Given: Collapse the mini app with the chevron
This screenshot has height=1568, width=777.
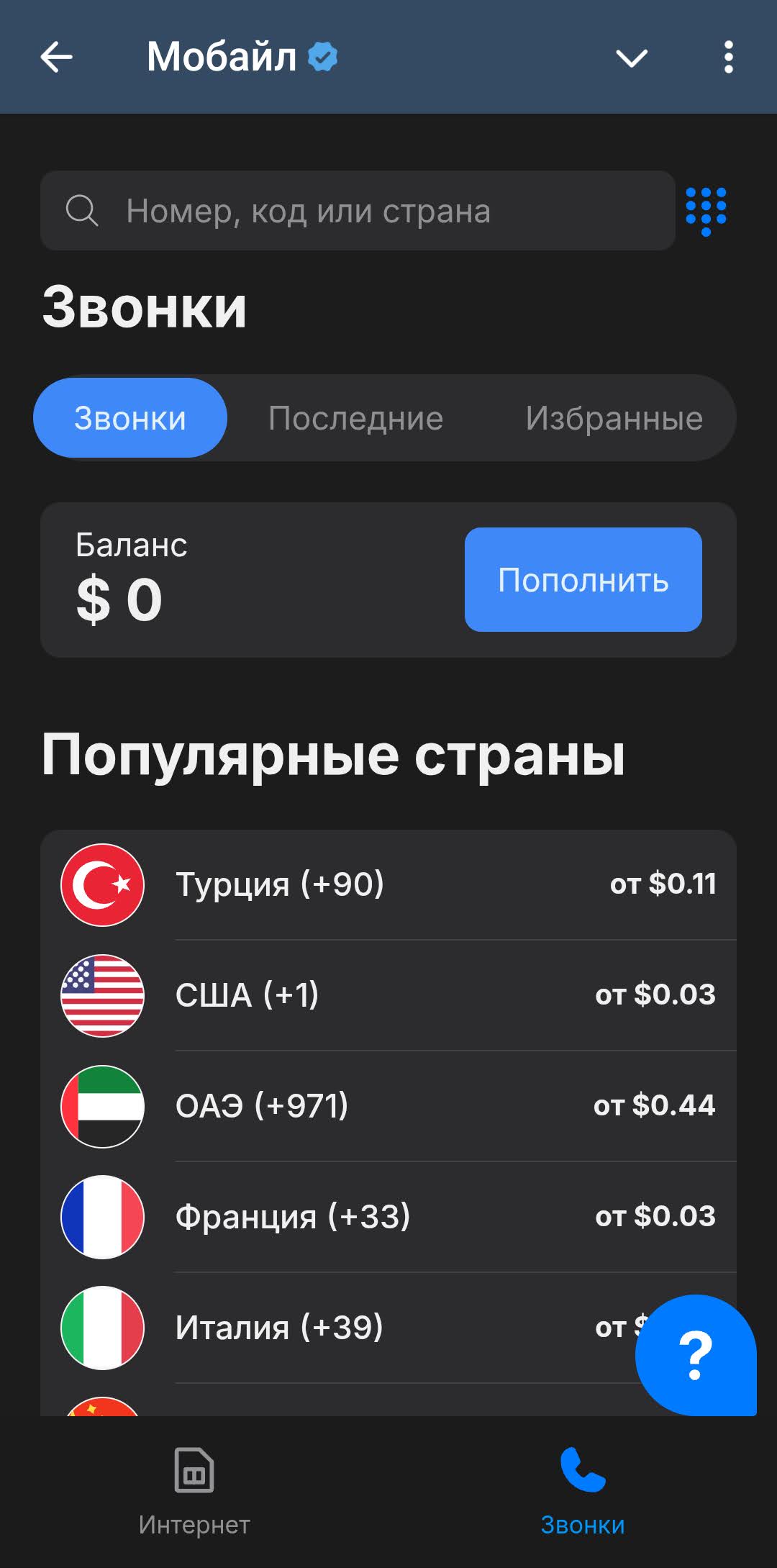Looking at the screenshot, I should tap(632, 58).
